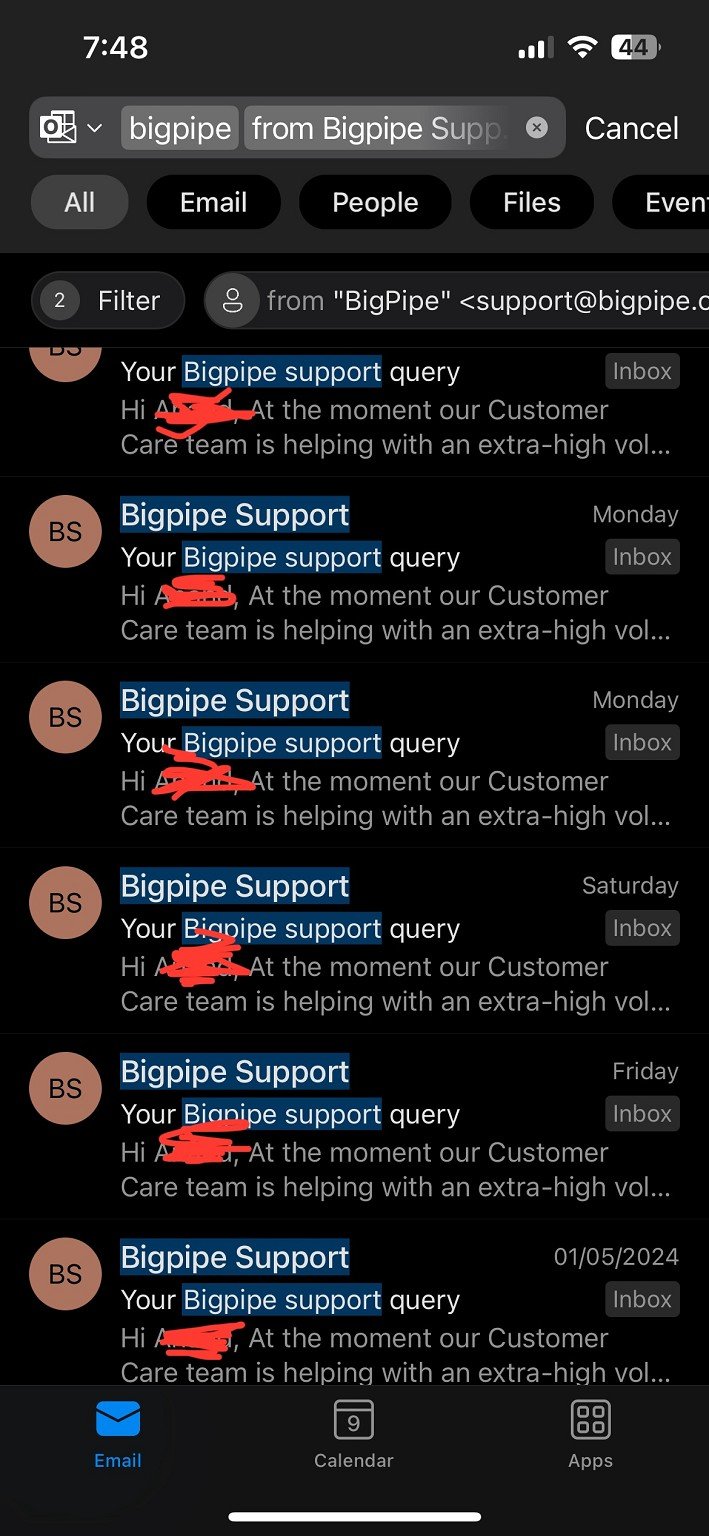The width and height of the screenshot is (709, 1536).
Task: Open the Bigpipe Support email from Saturday
Action: click(354, 941)
